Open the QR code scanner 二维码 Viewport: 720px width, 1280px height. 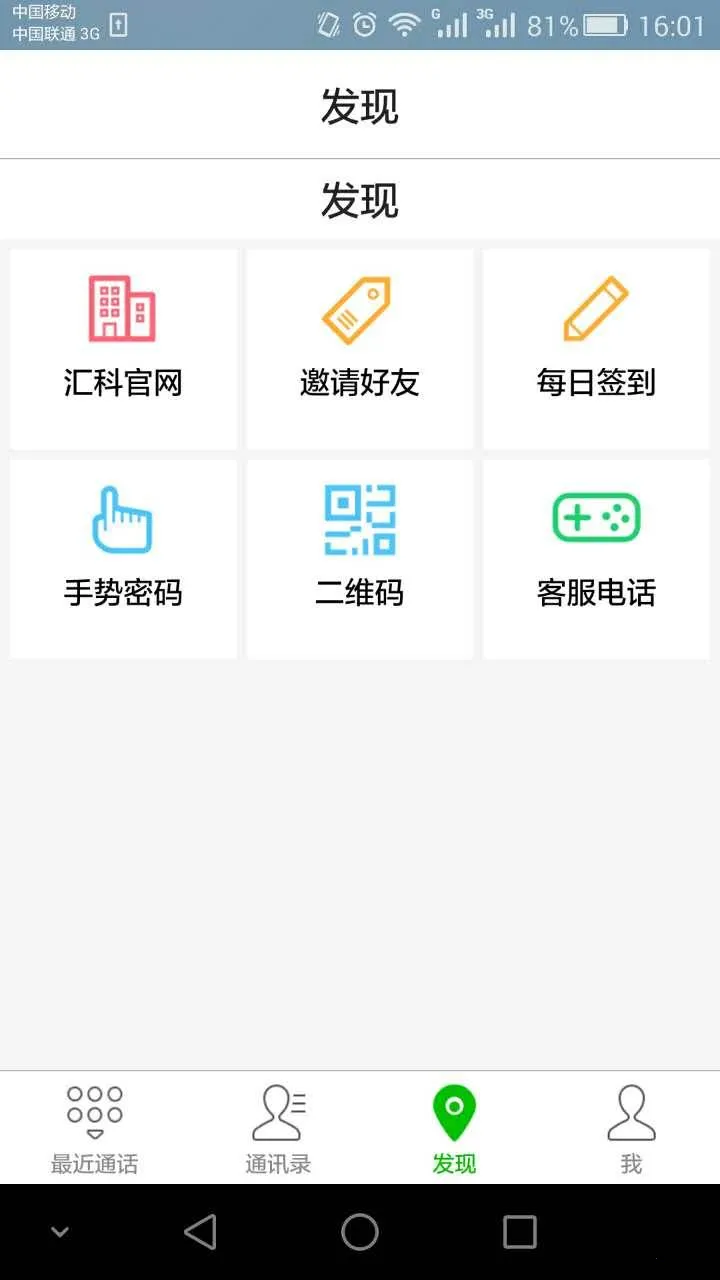(x=359, y=518)
